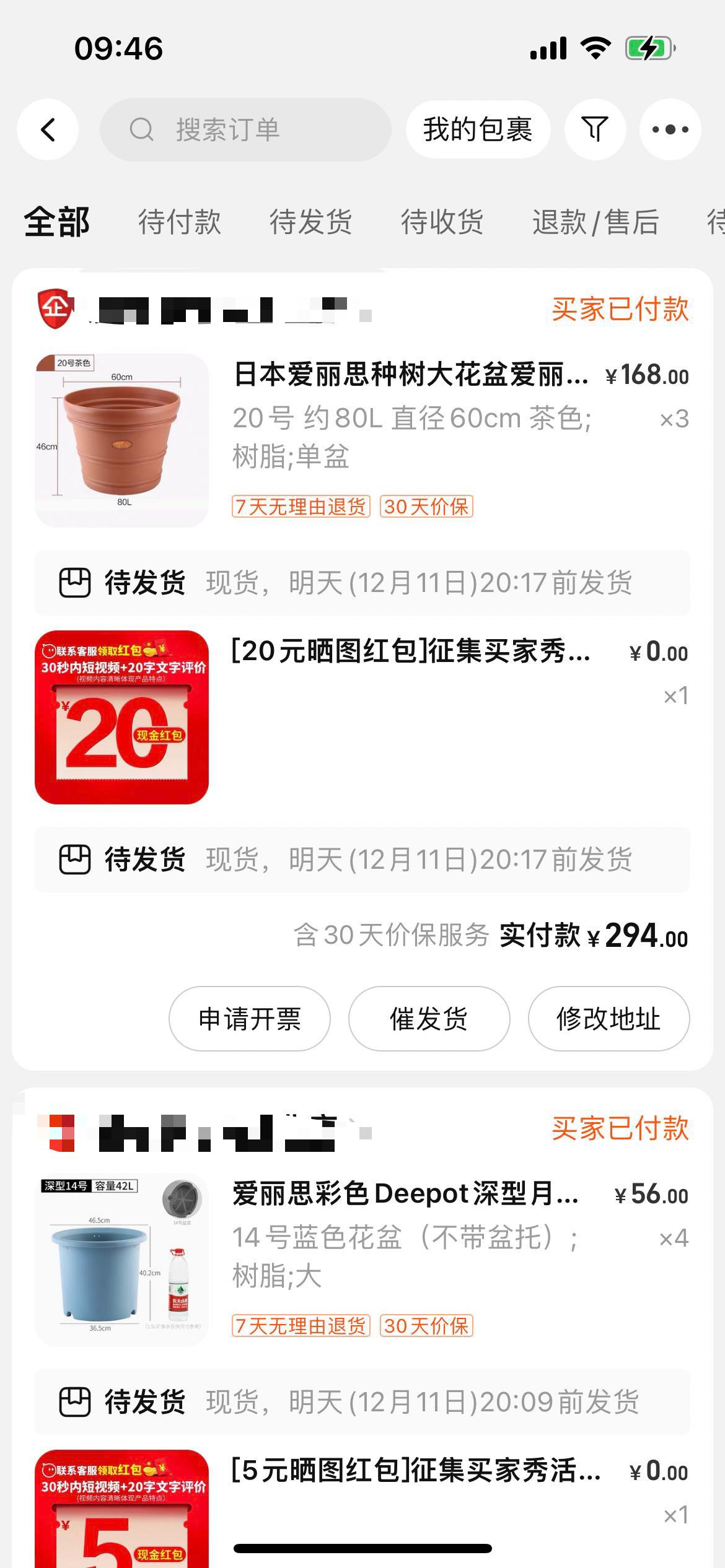Switch to the 待发货 tab
This screenshot has height=1568, width=725.
(311, 222)
